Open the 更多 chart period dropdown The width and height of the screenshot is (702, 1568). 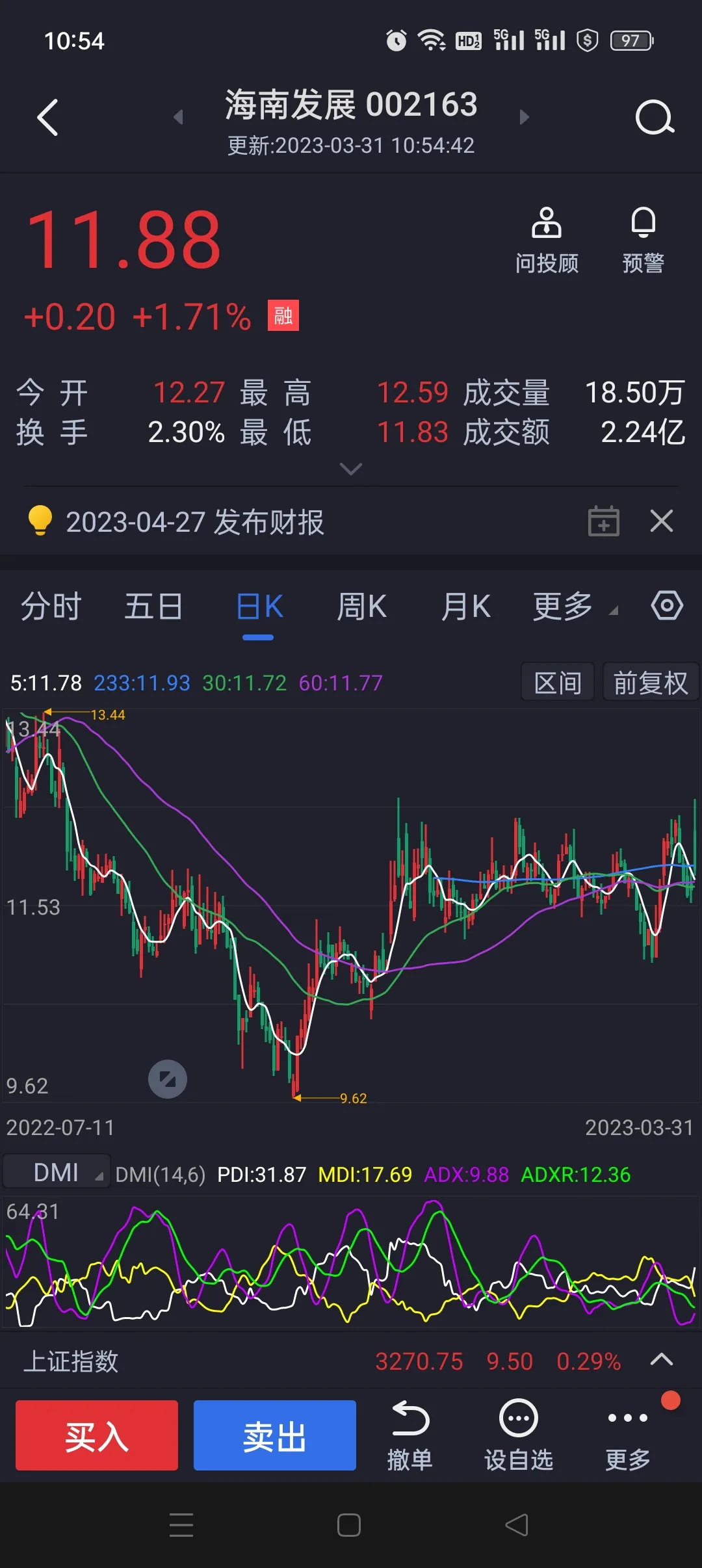(573, 607)
